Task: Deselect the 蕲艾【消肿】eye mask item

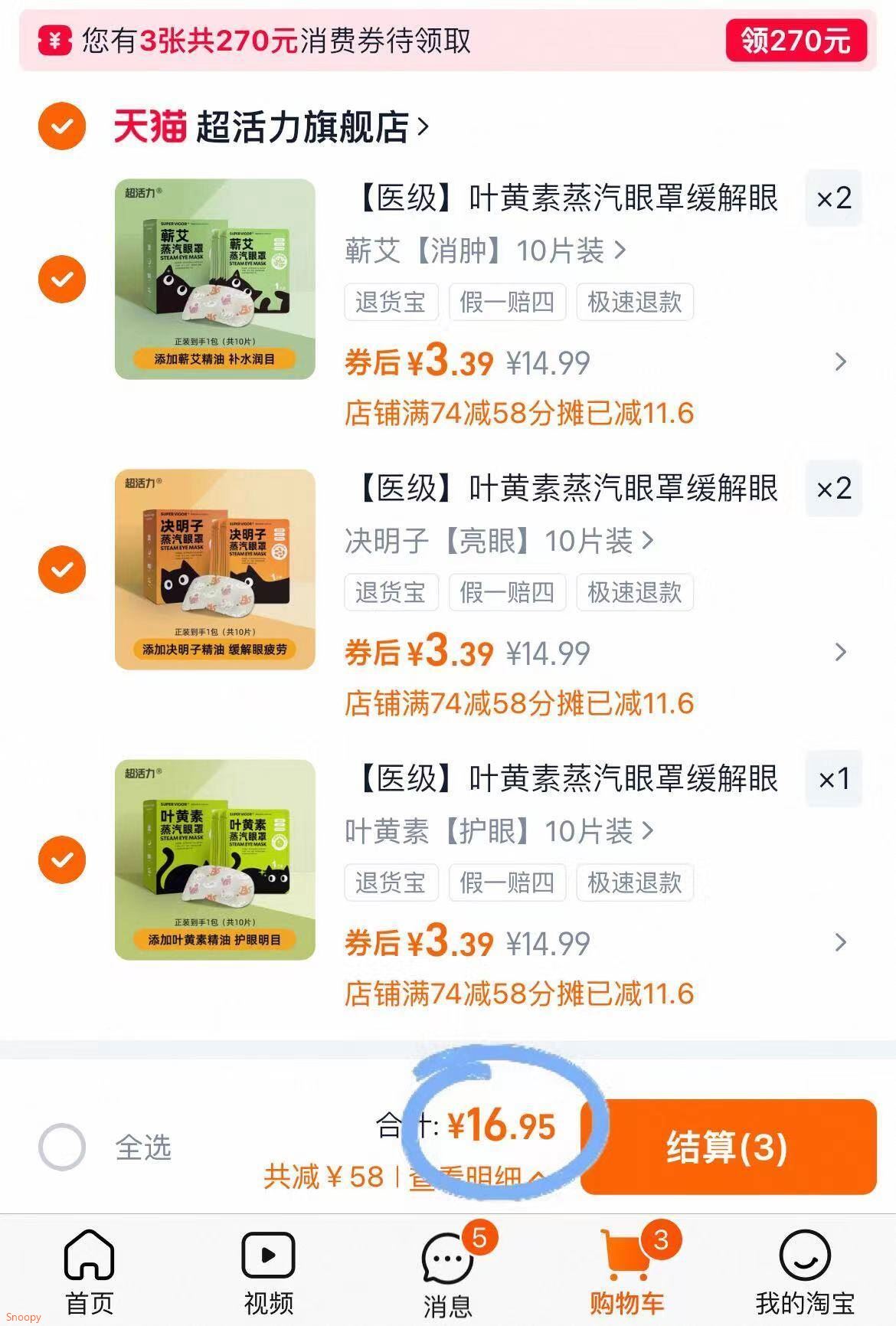Action: click(x=62, y=279)
